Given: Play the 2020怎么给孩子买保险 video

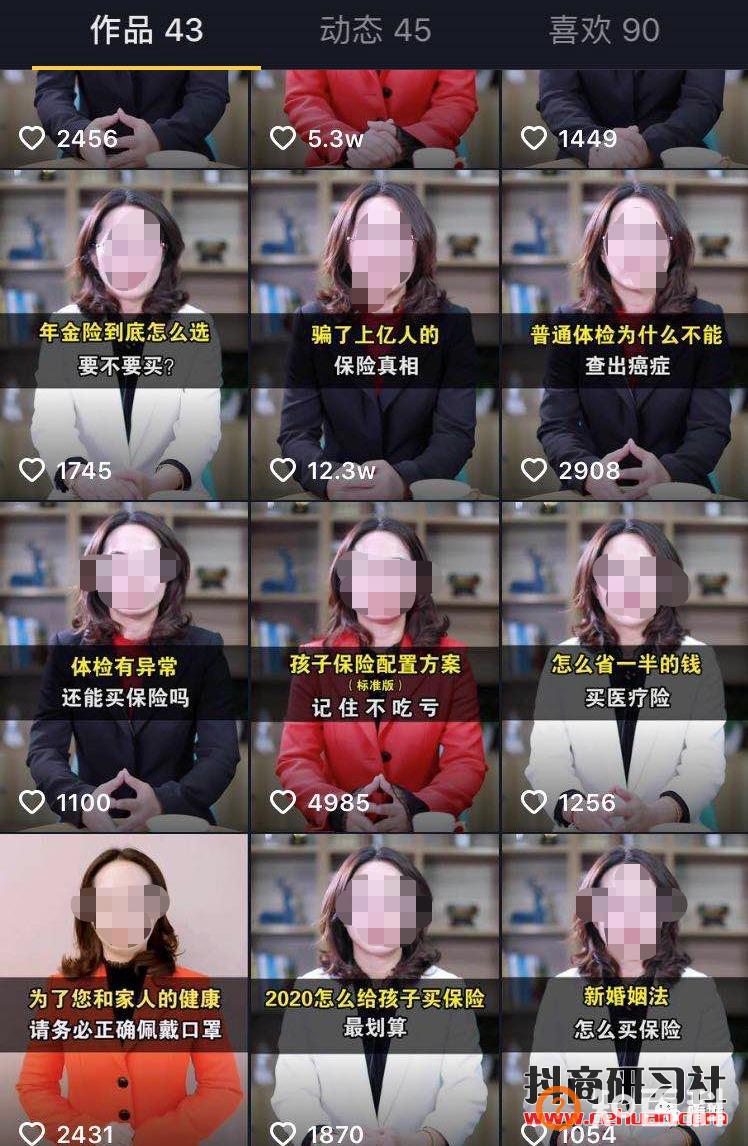Looking at the screenshot, I should pos(374,990).
